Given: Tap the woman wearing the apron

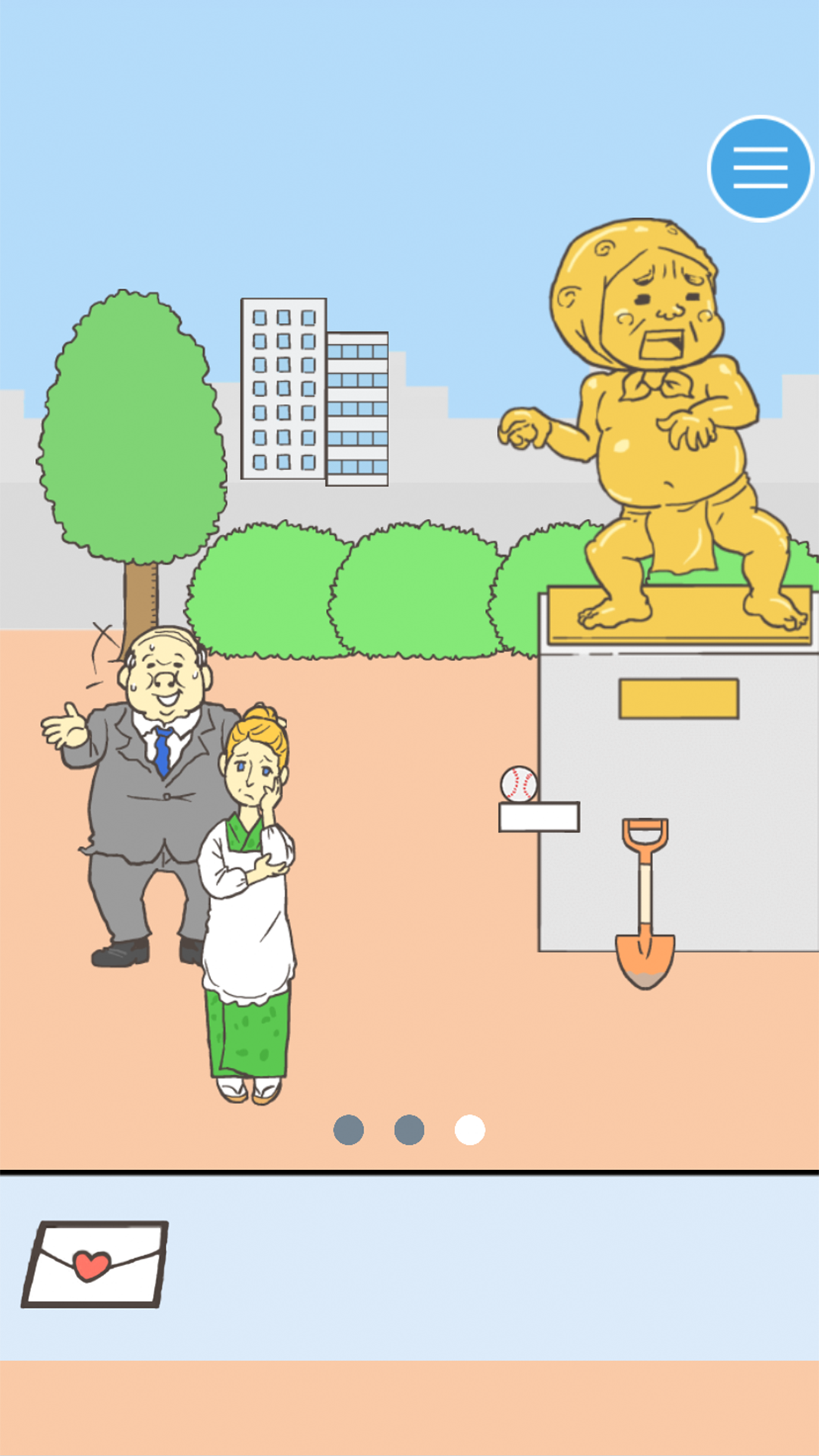Looking at the screenshot, I should coord(250,910).
